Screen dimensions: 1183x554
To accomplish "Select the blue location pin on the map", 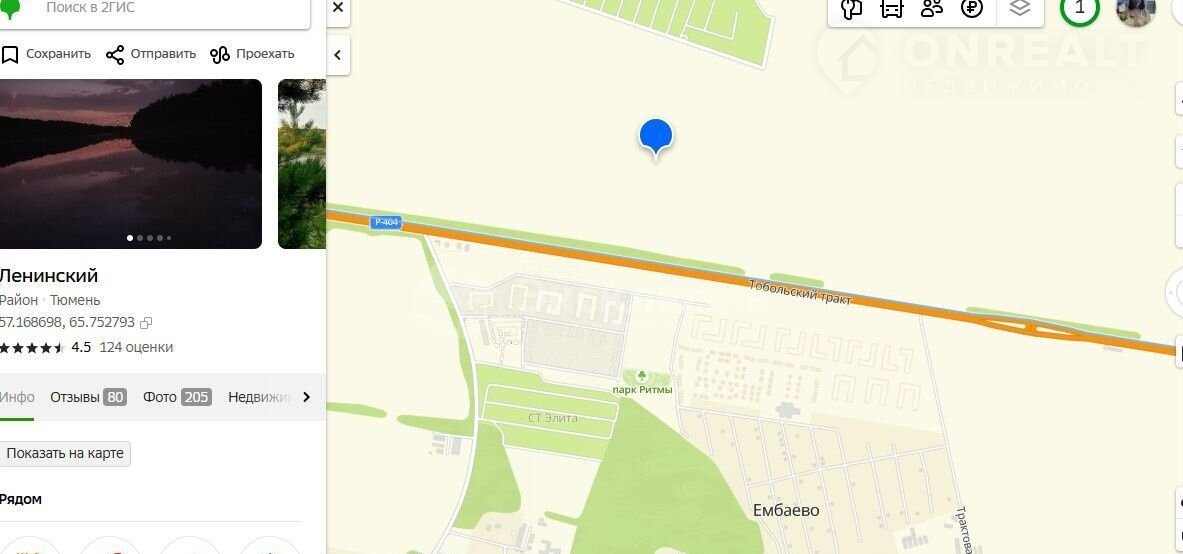I will pos(656,136).
